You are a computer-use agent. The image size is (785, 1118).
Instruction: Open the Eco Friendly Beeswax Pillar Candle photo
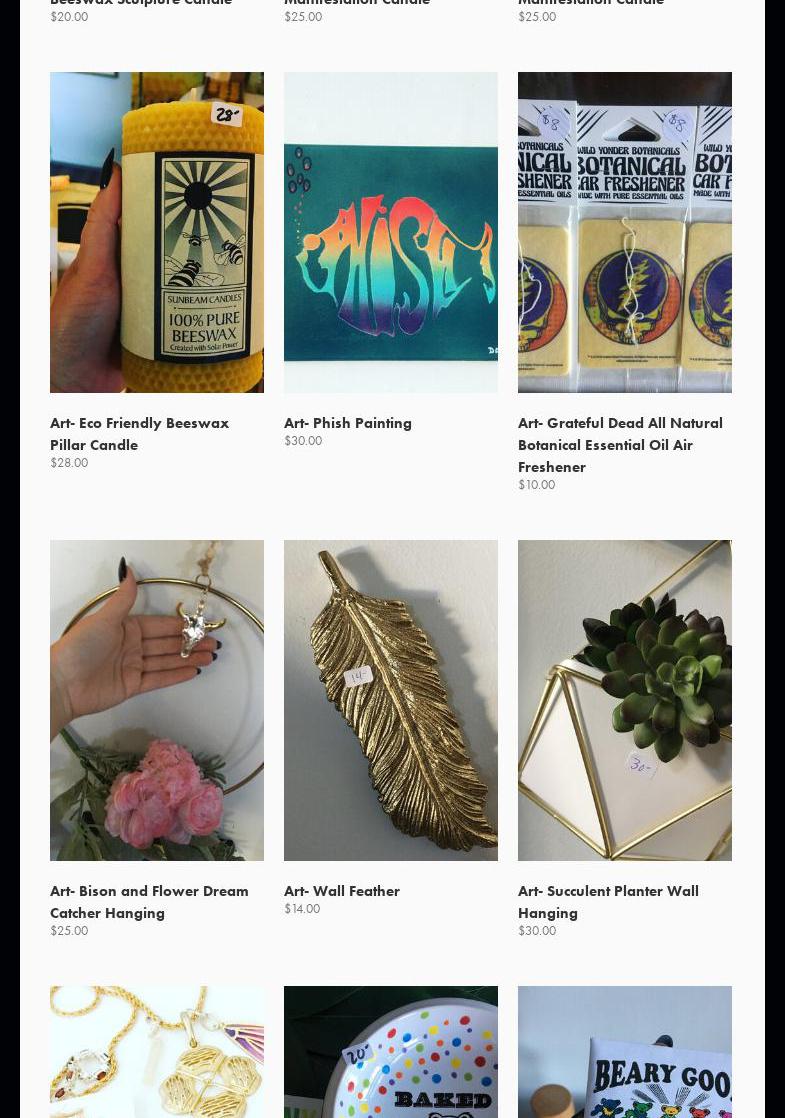click(x=157, y=232)
